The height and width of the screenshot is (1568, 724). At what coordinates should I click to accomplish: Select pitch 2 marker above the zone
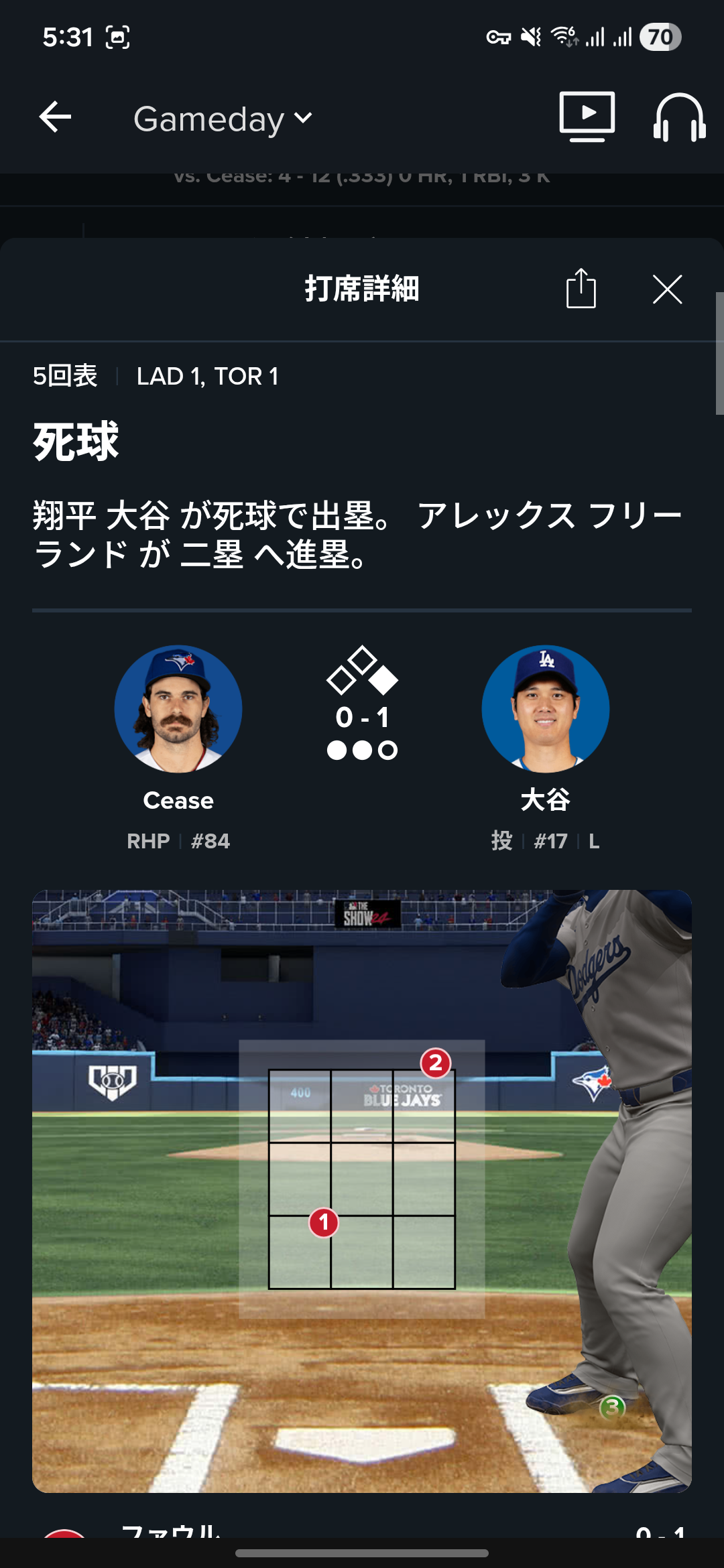[436, 1063]
